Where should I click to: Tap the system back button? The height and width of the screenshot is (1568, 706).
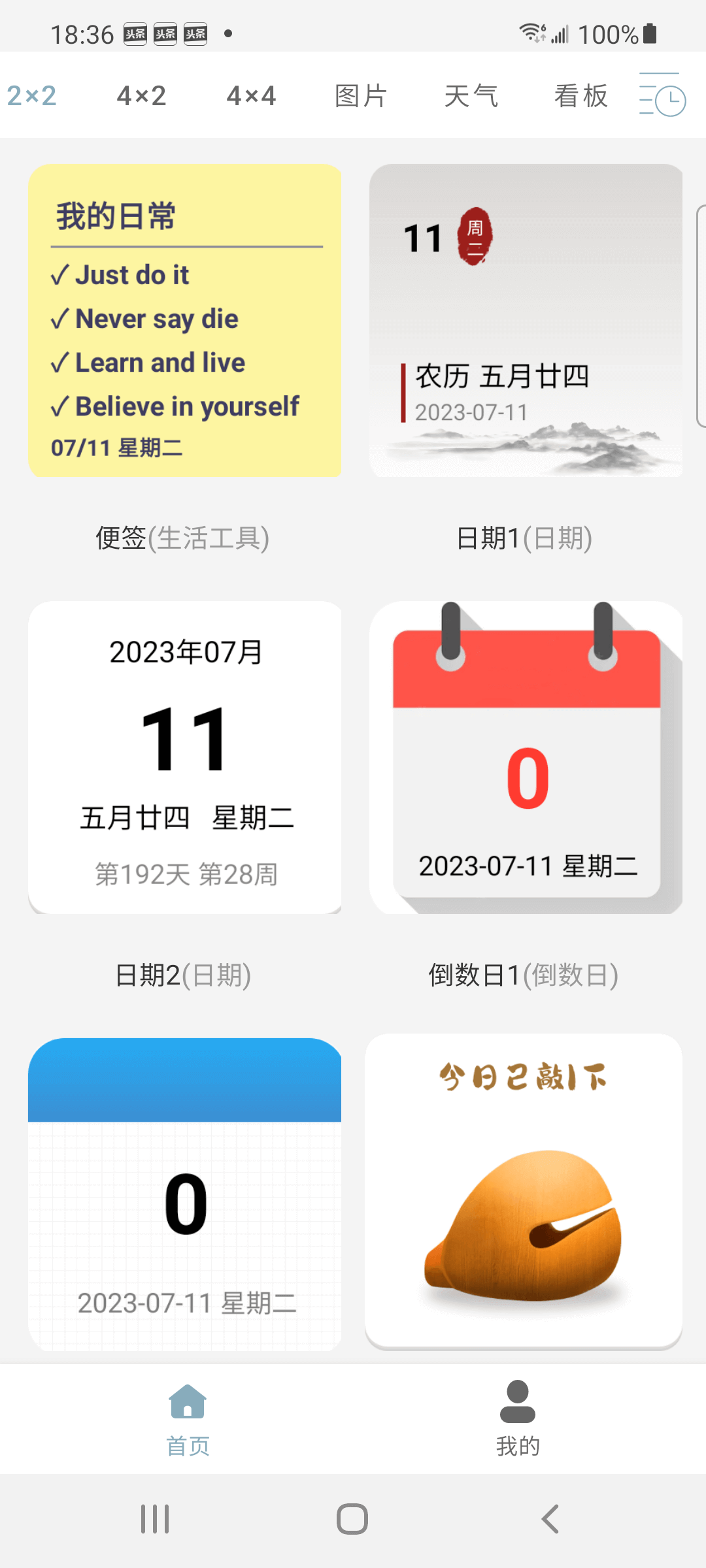(x=550, y=1519)
